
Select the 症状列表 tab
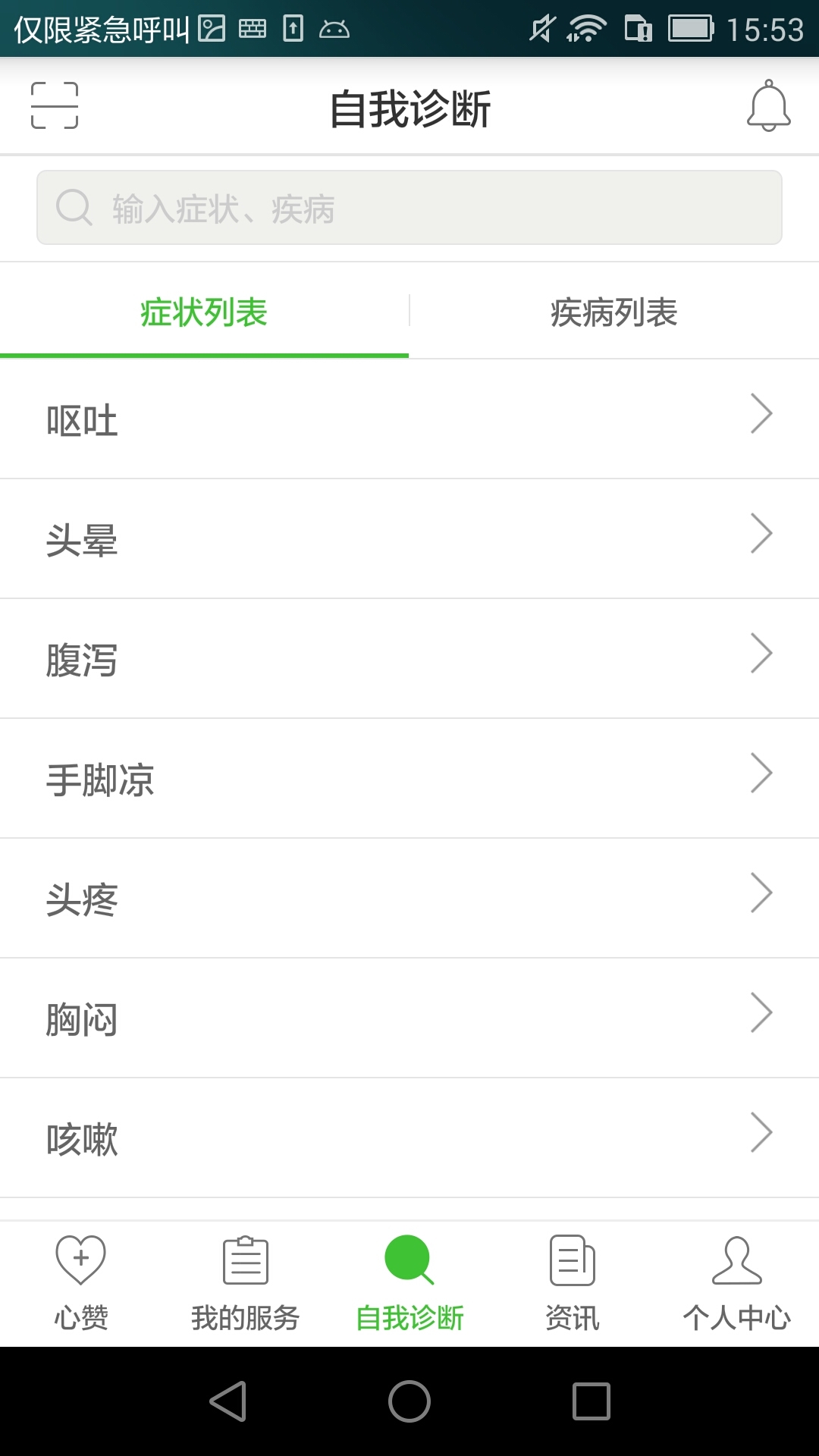[x=204, y=312]
